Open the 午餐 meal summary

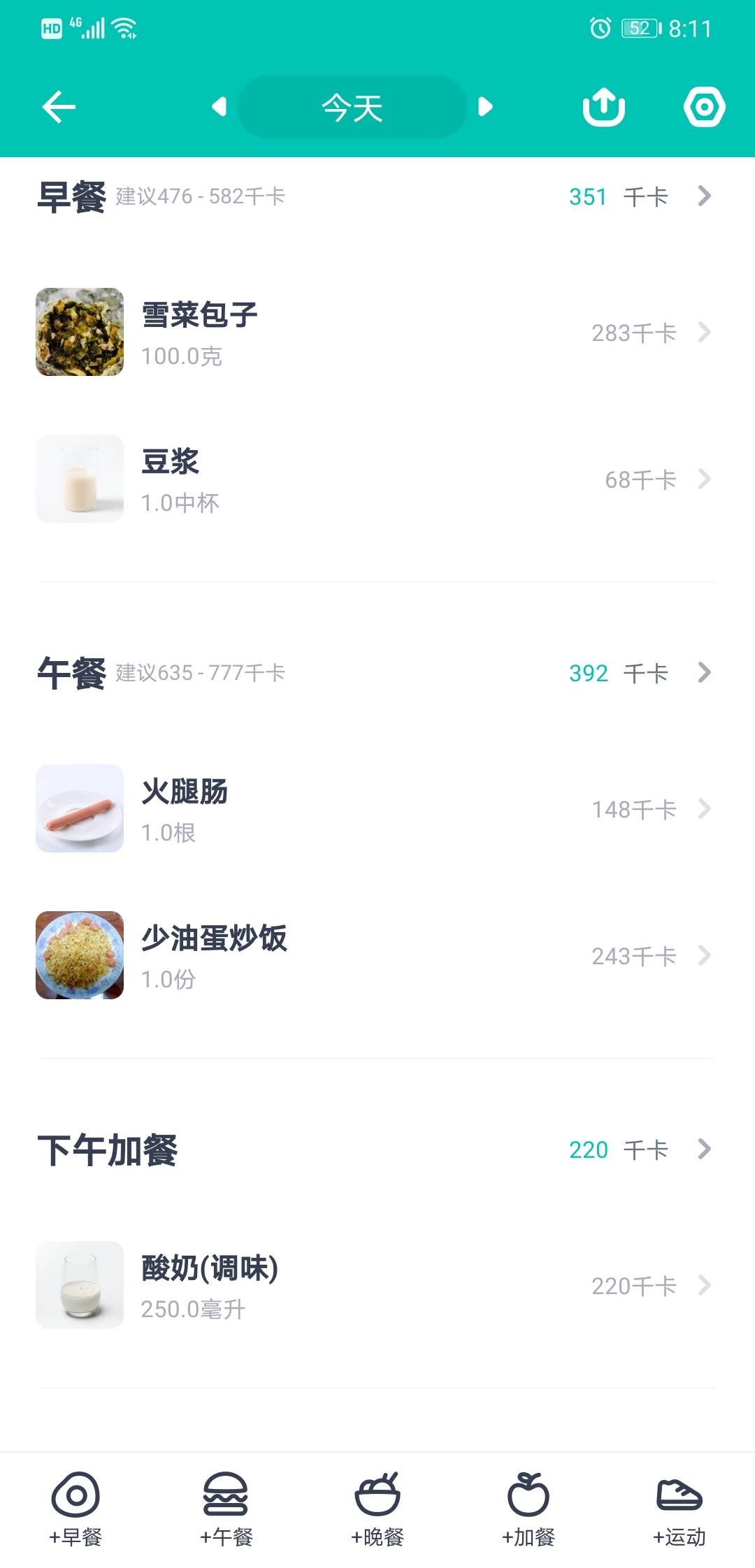click(377, 673)
